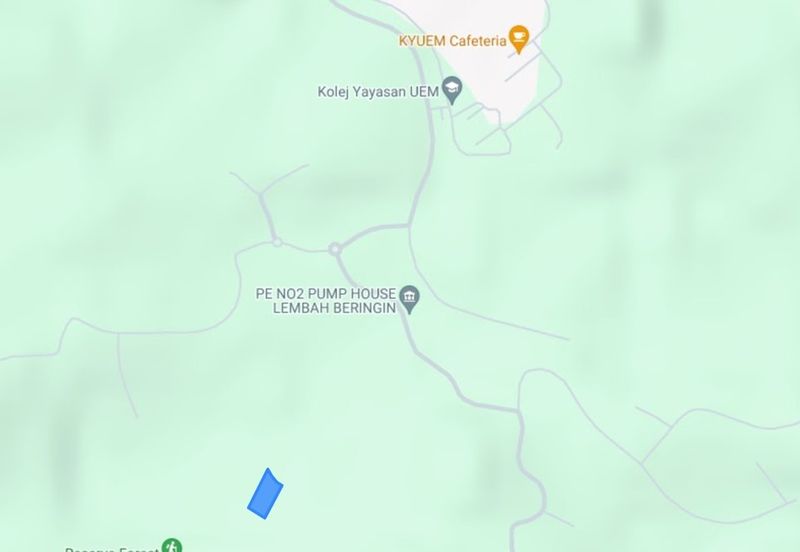Tap PE NO2 Pump House Lembah Beringin marker

(409, 297)
